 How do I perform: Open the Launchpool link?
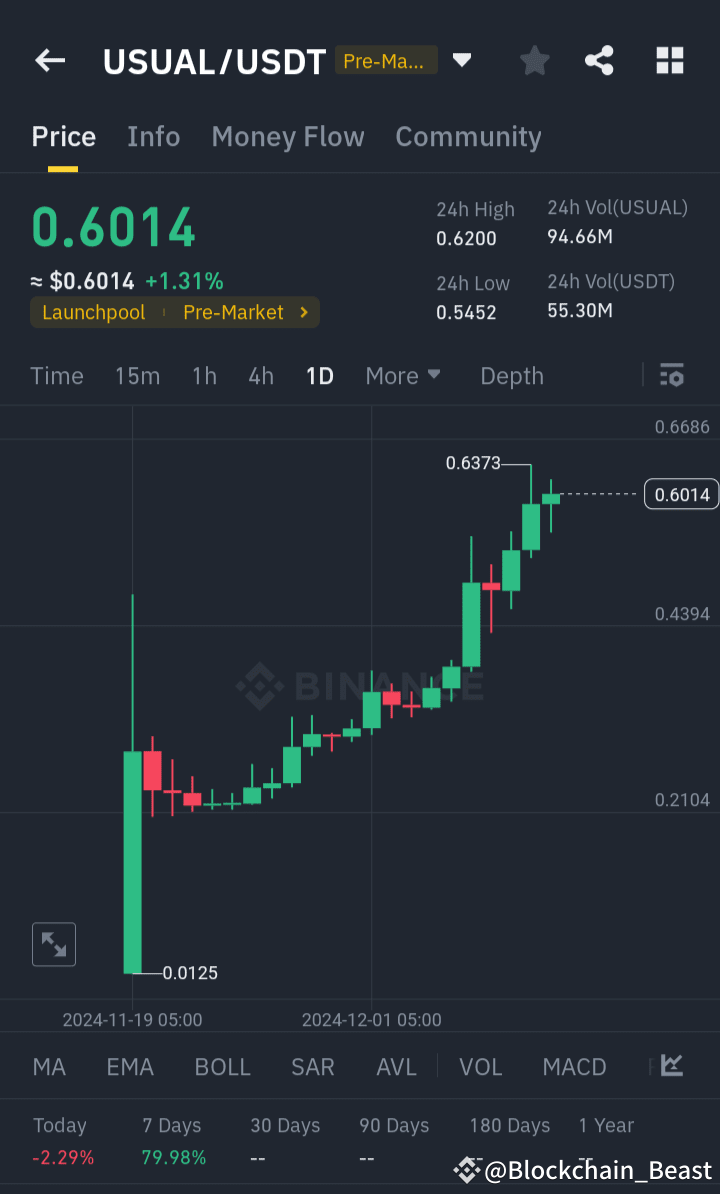[x=93, y=312]
